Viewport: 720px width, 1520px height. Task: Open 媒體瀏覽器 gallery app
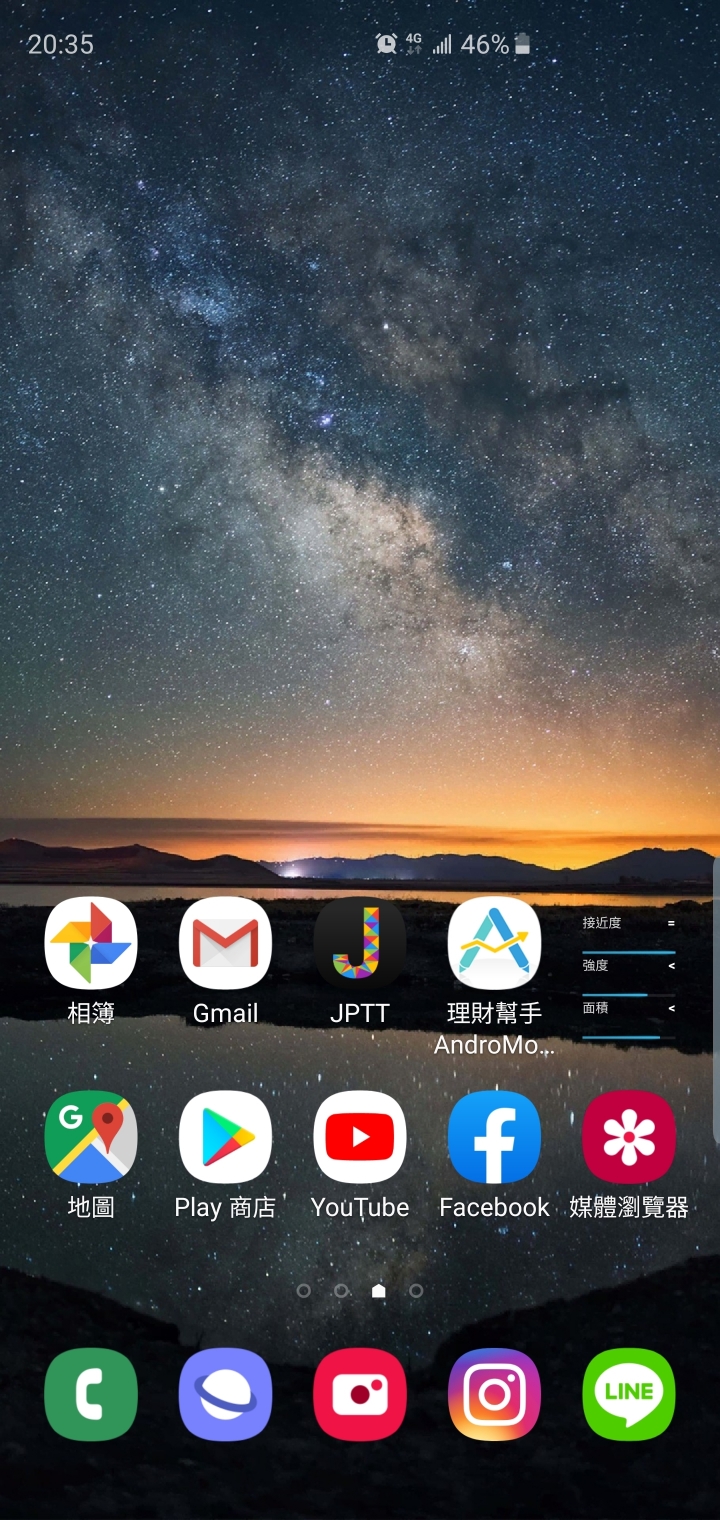(629, 1137)
